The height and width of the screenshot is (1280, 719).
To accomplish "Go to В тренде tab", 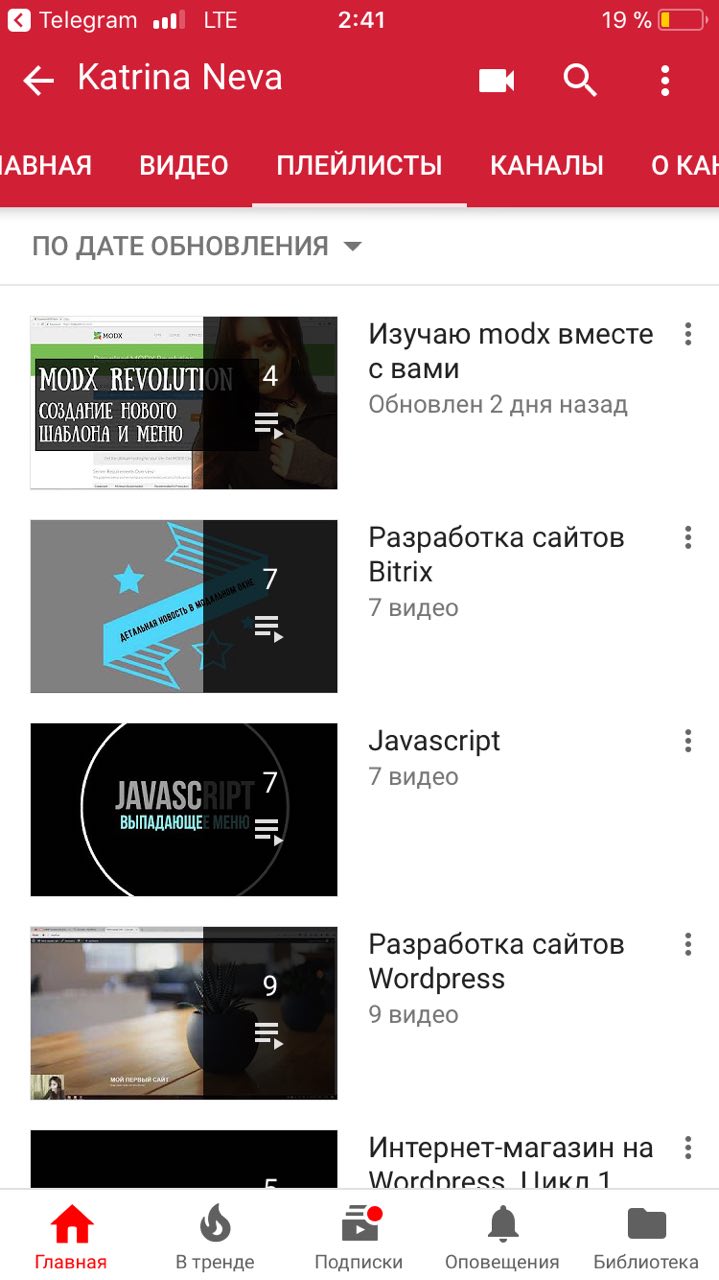I will pyautogui.click(x=215, y=1236).
